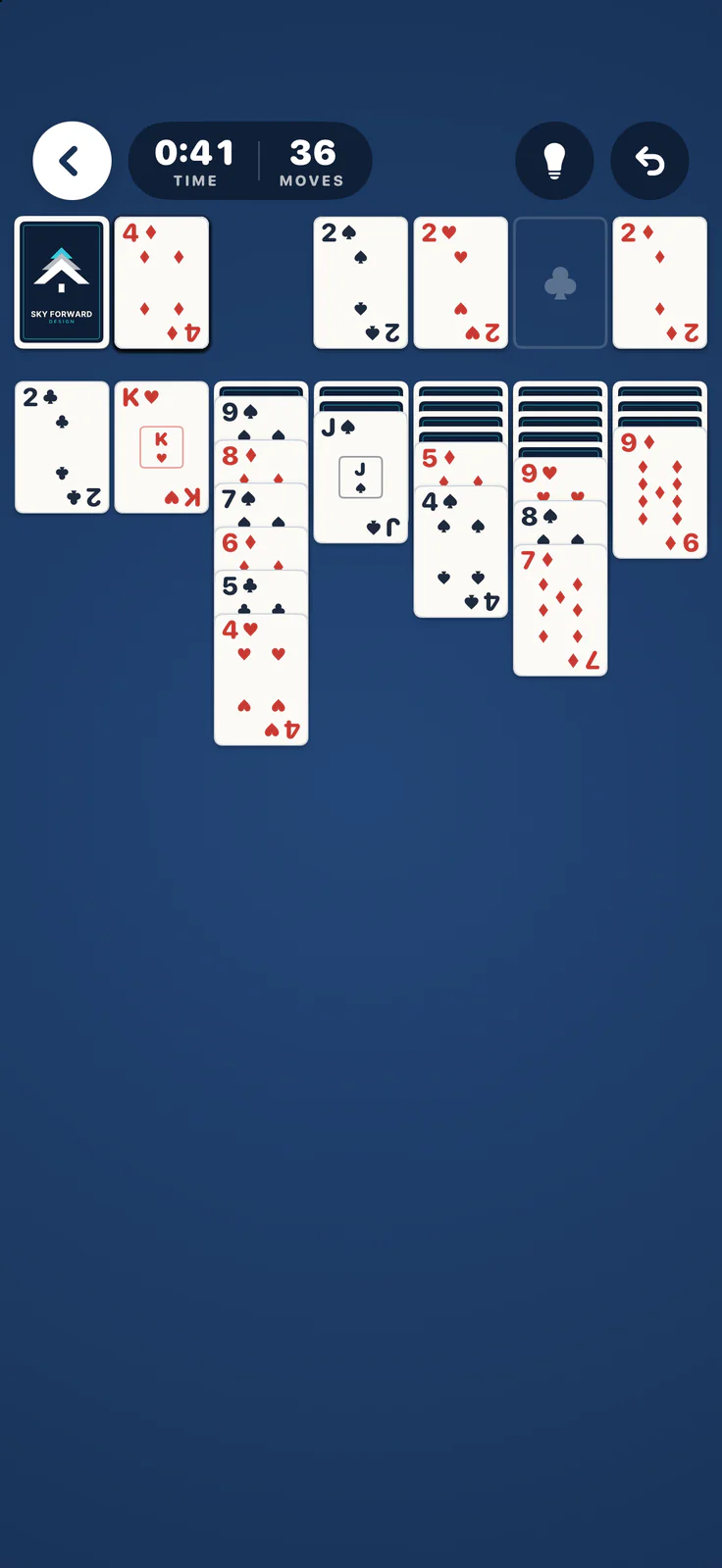Tap the 4 of hearts card
The width and height of the screenshot is (722, 1568).
click(261, 680)
